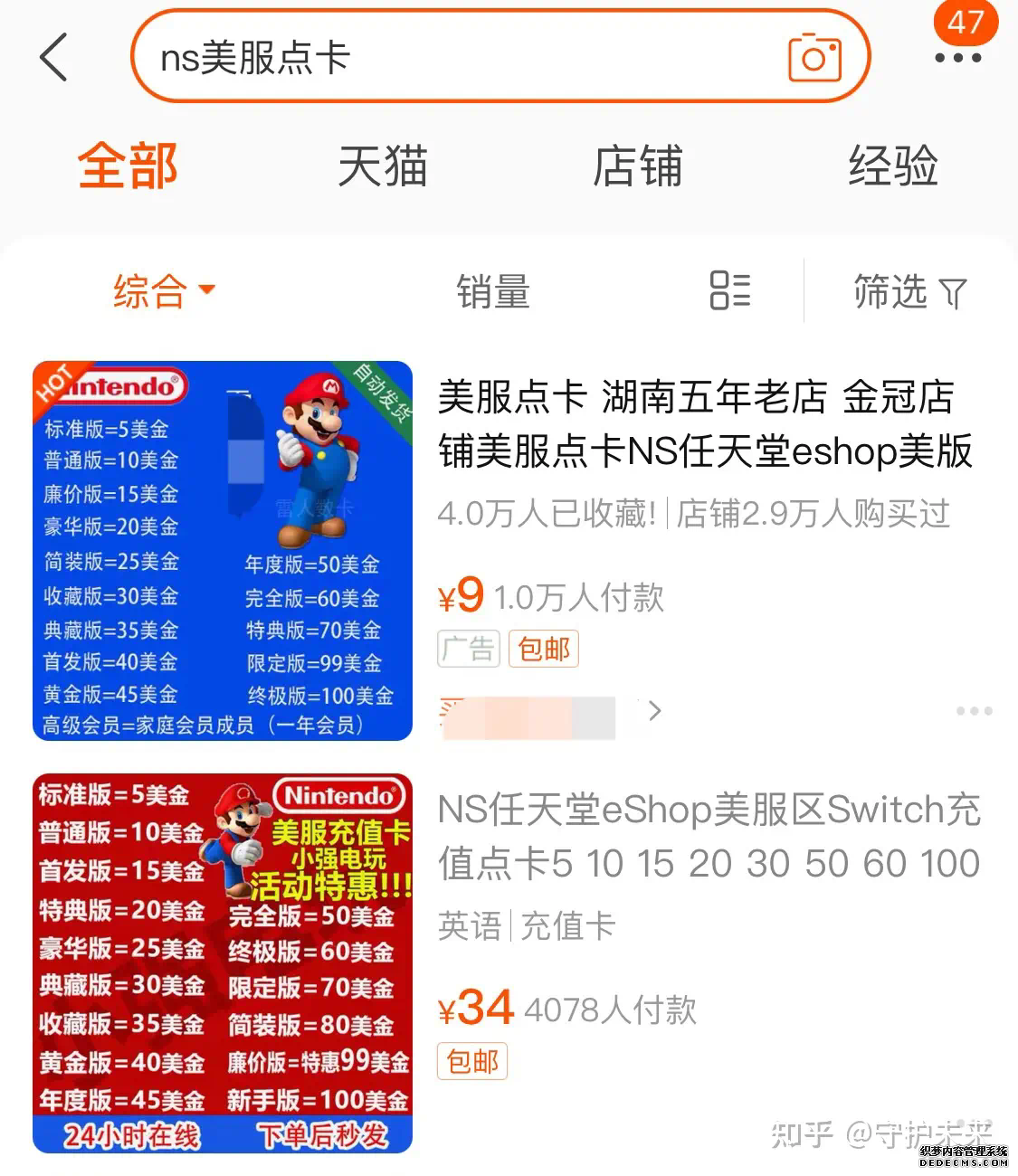Switch to the 店铺 tab
The height and width of the screenshot is (1176, 1018).
click(637, 166)
